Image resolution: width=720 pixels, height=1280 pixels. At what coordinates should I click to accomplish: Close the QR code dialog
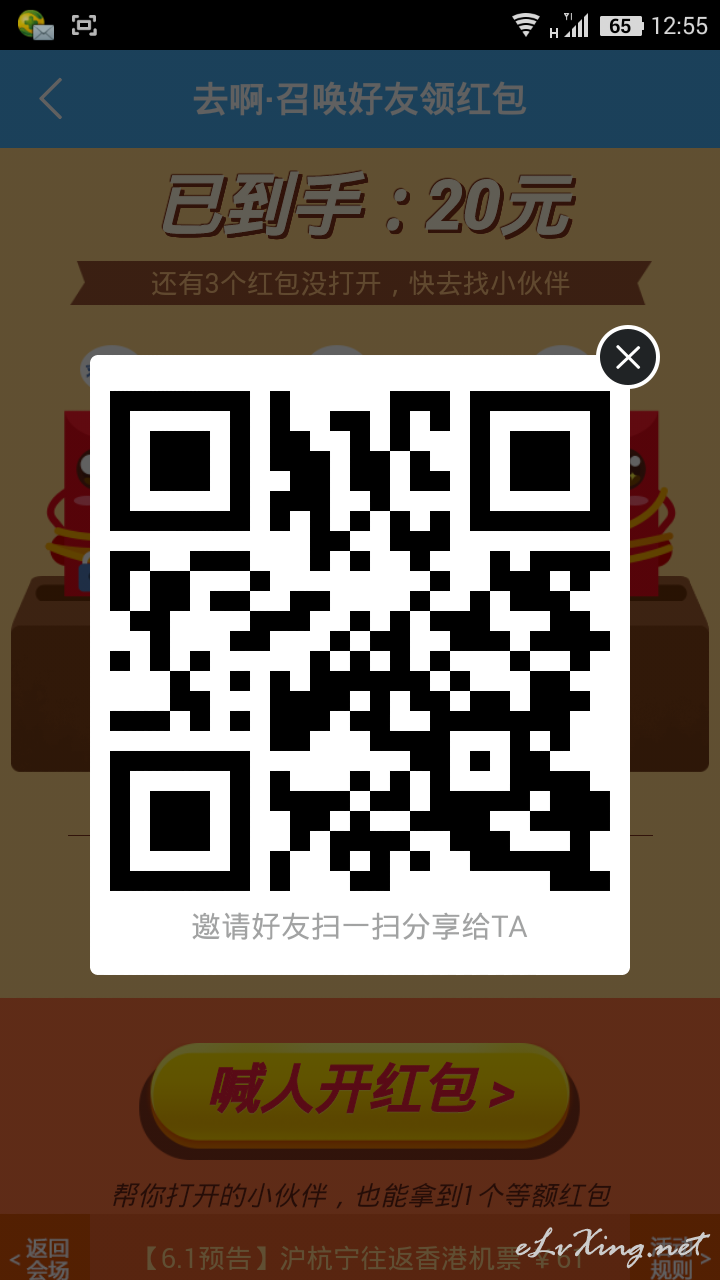click(628, 357)
